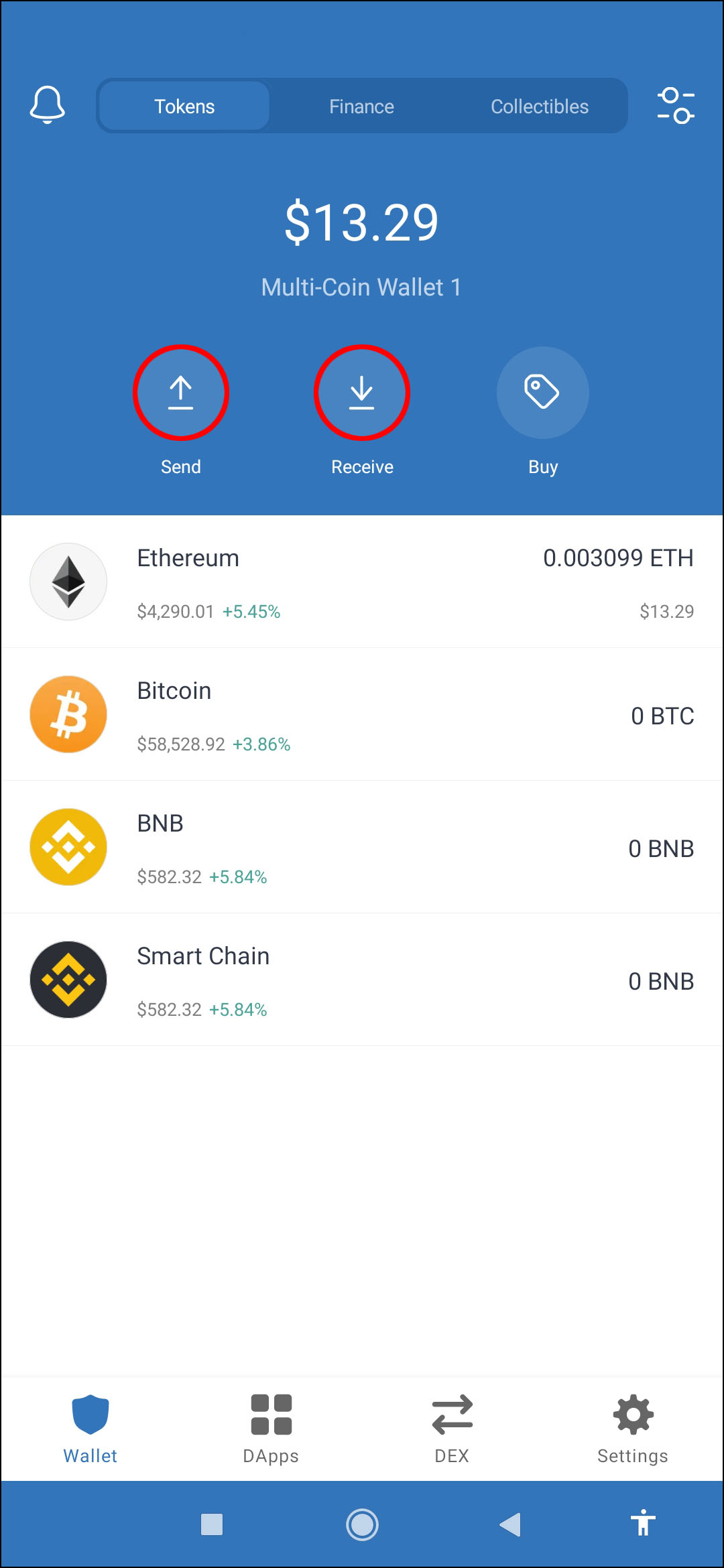
Task: Open the Bitcoin token row
Action: [362, 714]
